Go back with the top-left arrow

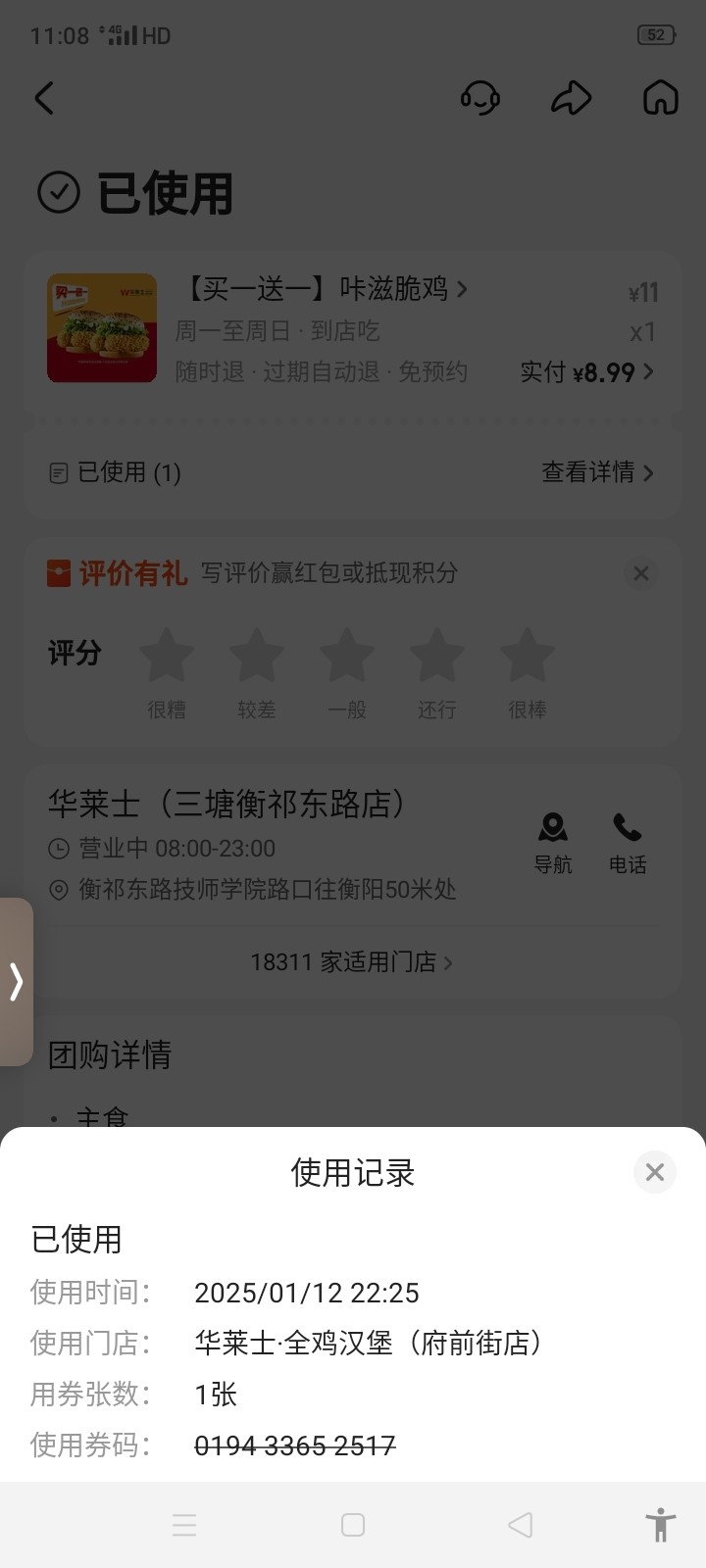44,98
